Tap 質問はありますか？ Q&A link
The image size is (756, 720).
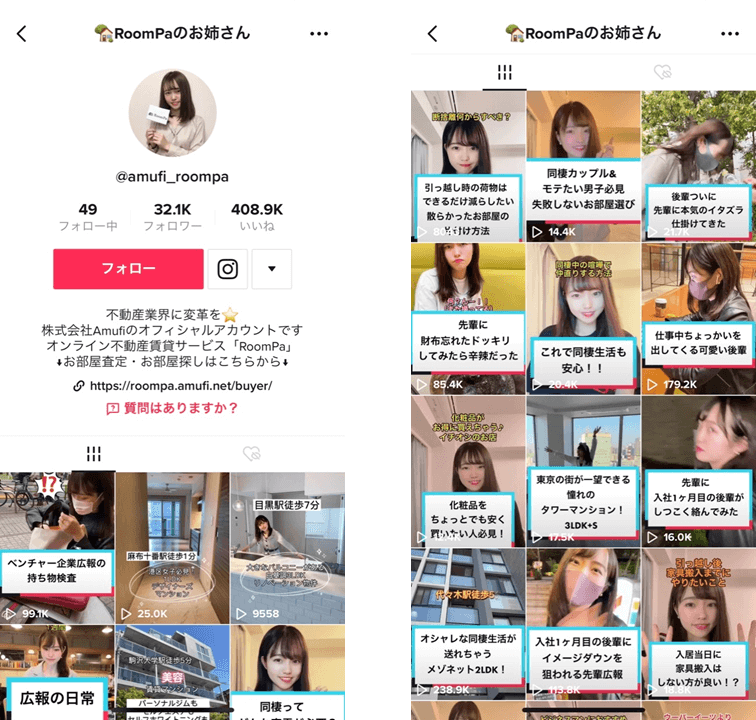(172, 408)
